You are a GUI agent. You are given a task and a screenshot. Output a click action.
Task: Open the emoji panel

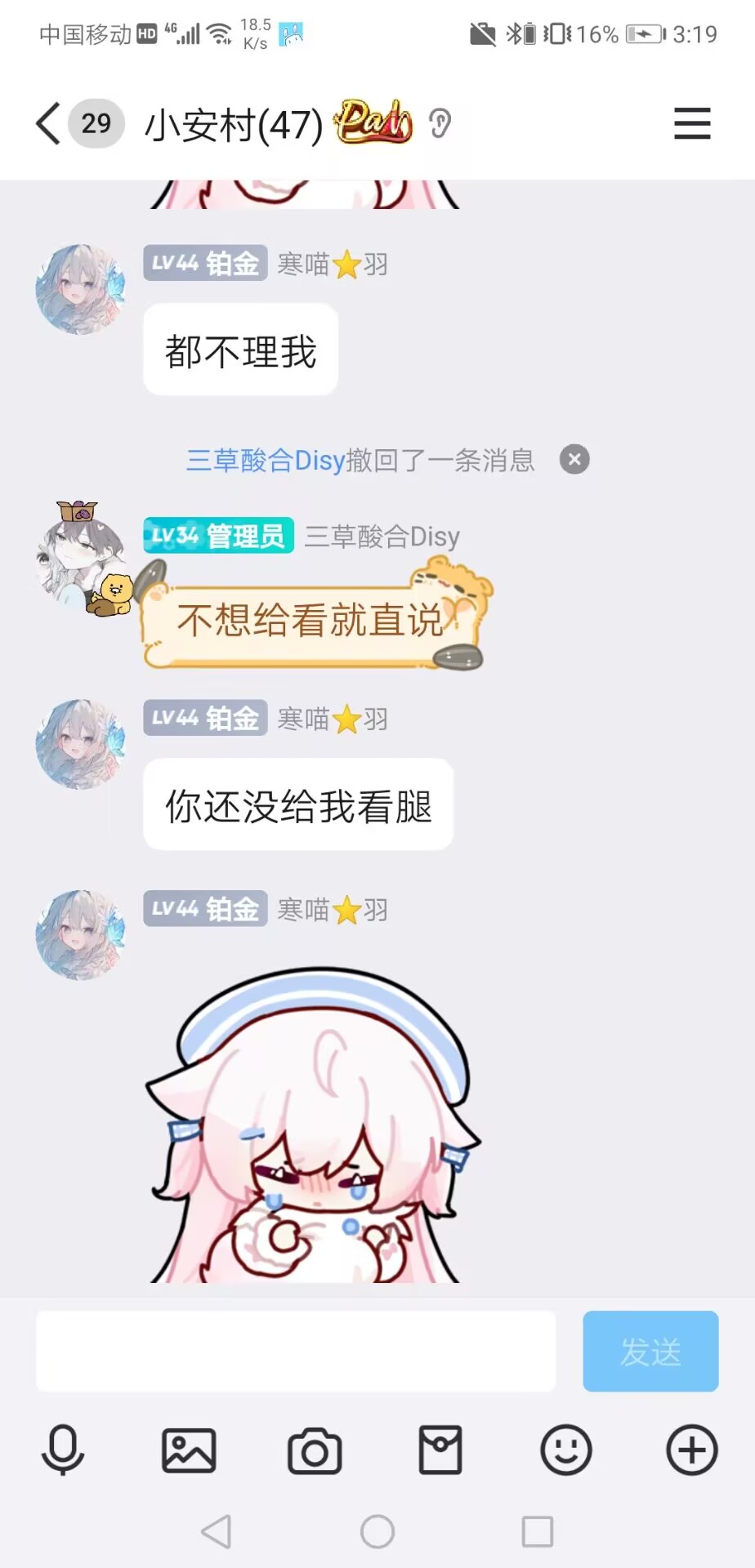point(565,1450)
